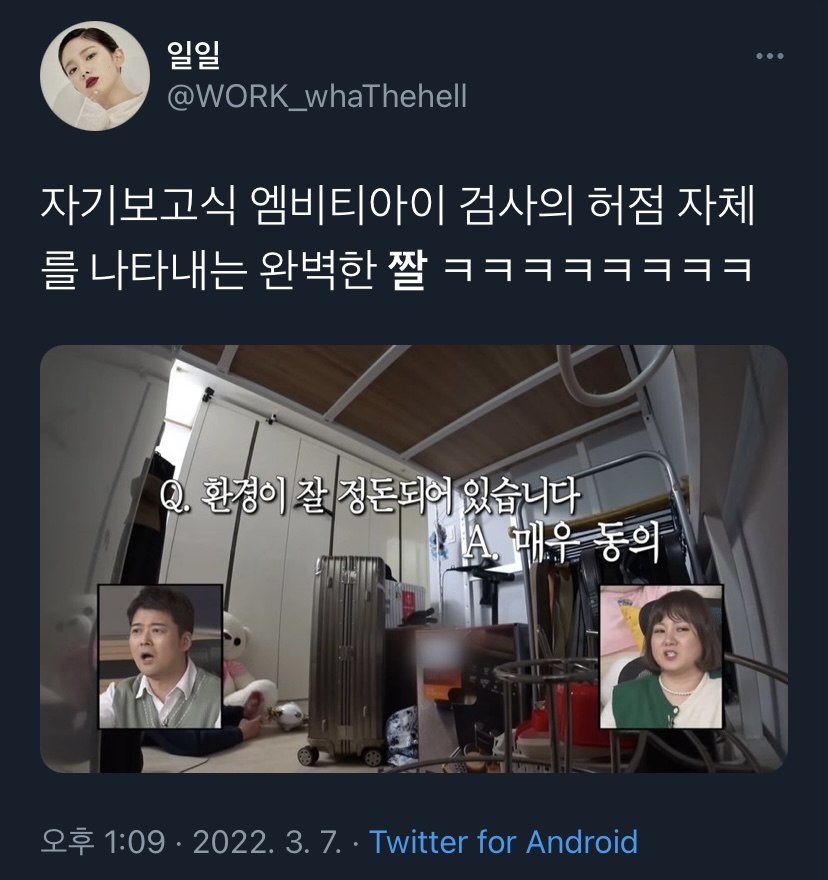Expand the attached image in the tweet
Screen dimensions: 828x880
tap(414, 558)
